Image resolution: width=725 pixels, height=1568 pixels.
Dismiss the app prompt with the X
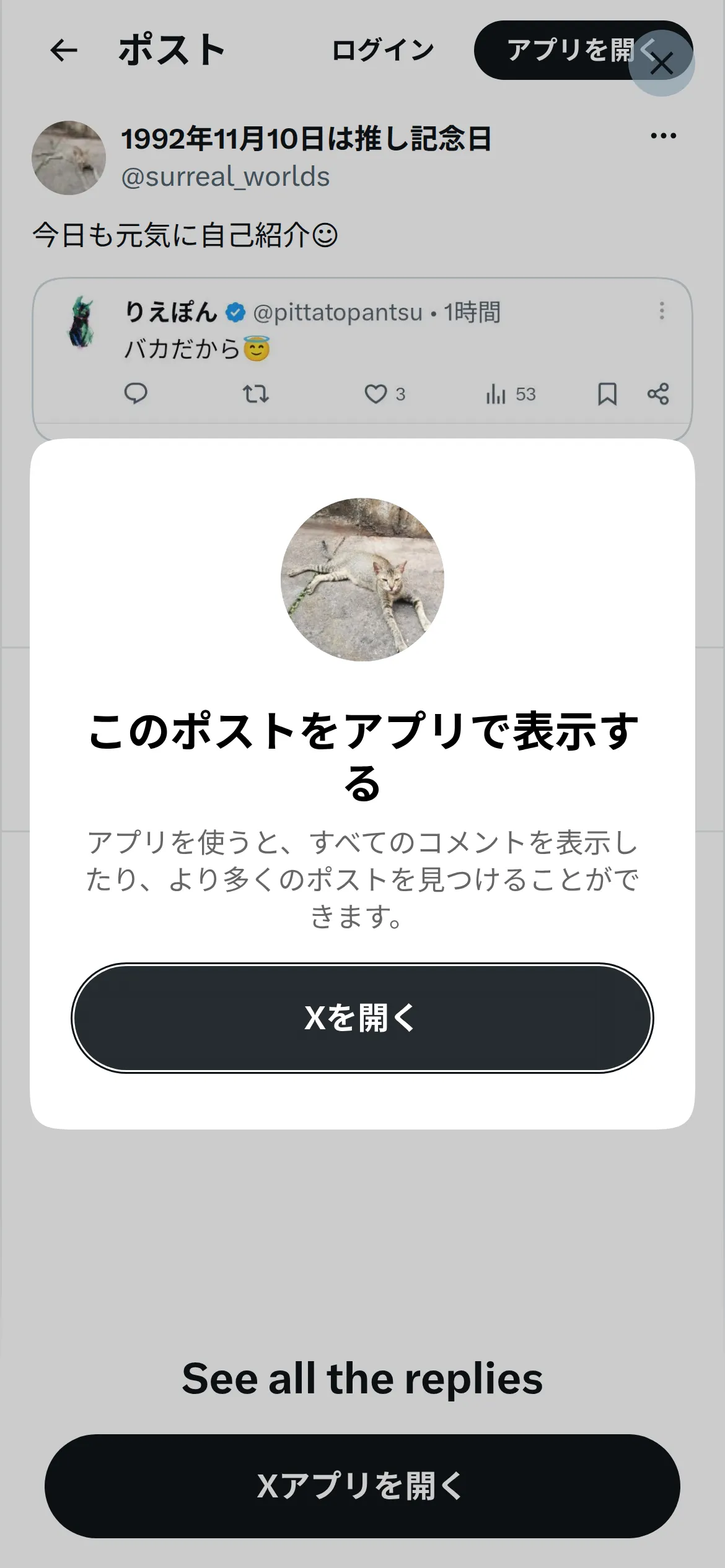pos(661,63)
